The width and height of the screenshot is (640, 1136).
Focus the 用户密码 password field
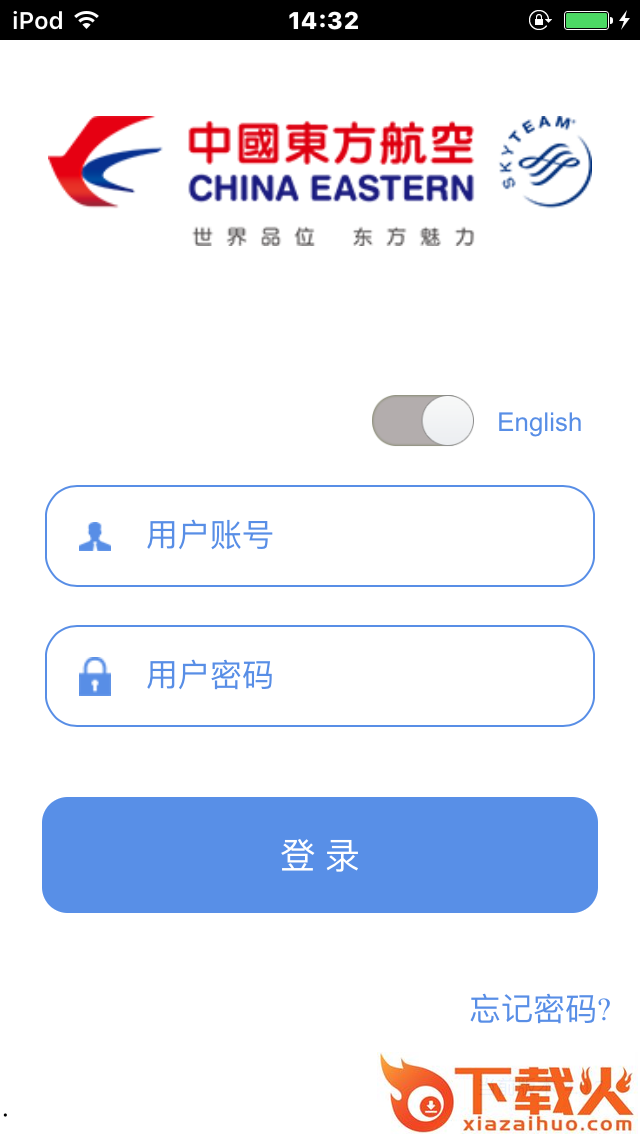pos(320,676)
